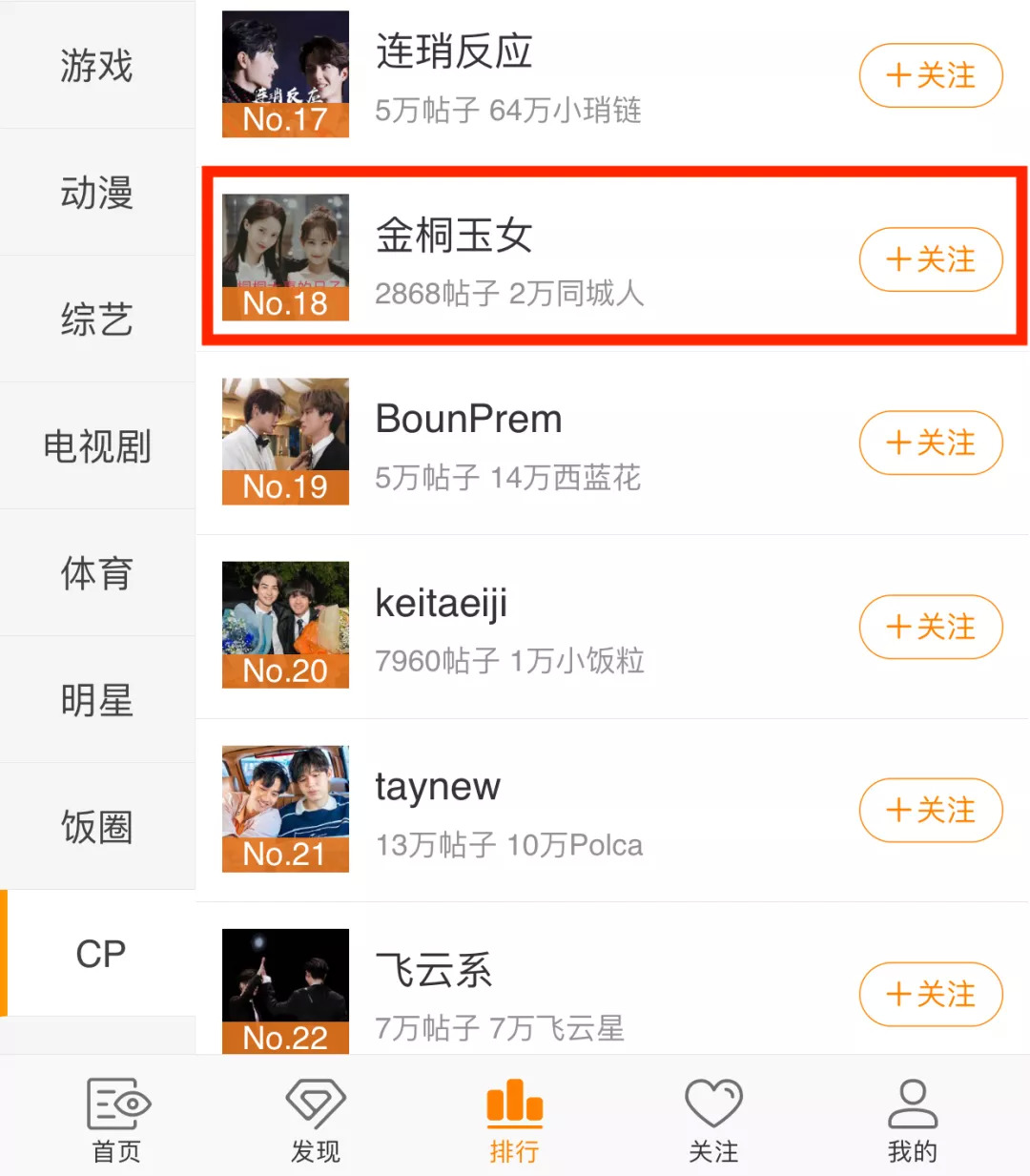Image resolution: width=1030 pixels, height=1176 pixels.
Task: Follow the BounPrem group
Action: (931, 443)
